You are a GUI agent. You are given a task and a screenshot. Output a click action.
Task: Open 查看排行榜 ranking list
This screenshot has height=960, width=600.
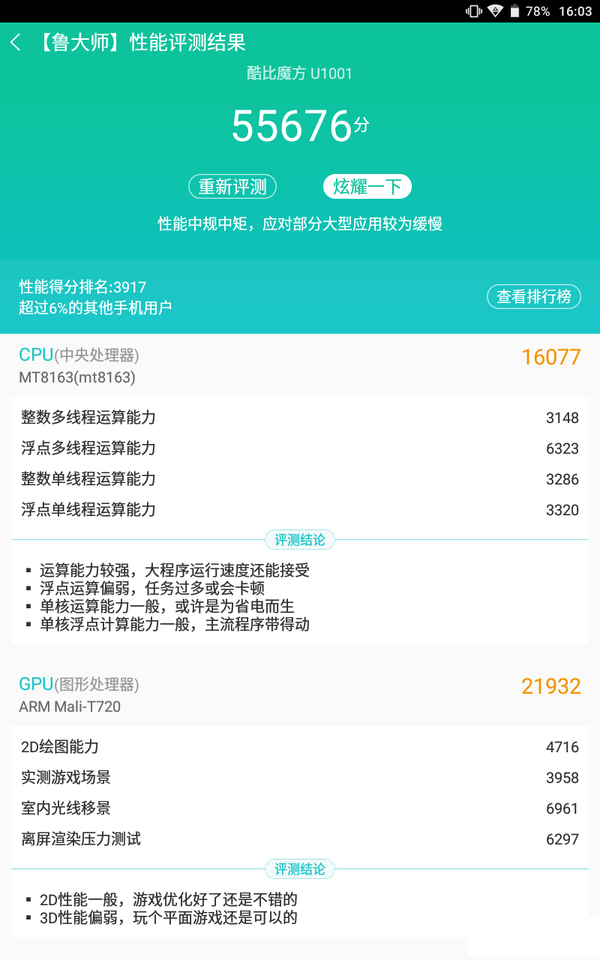(x=534, y=297)
